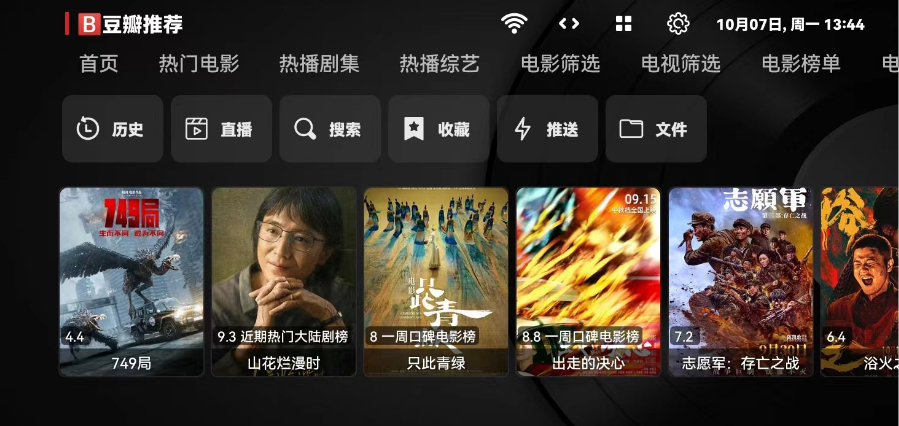Viewport: 899px width, 426px height.
Task: Tap the grid apps icon
Action: (x=623, y=24)
